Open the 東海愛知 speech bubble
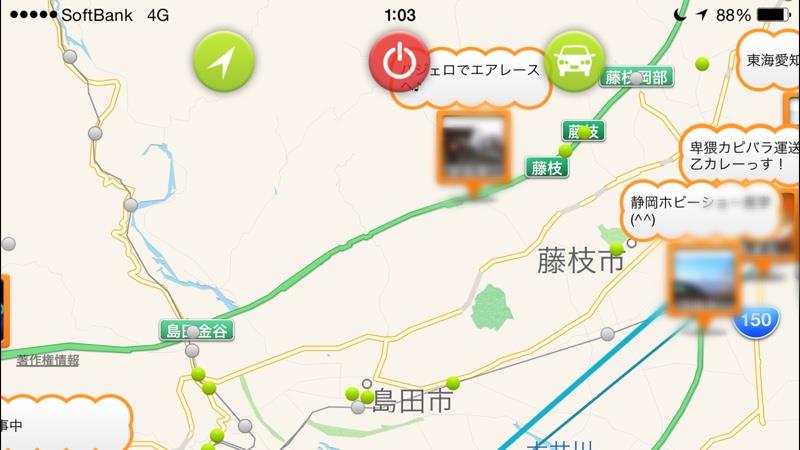The height and width of the screenshot is (450, 800). [x=772, y=60]
